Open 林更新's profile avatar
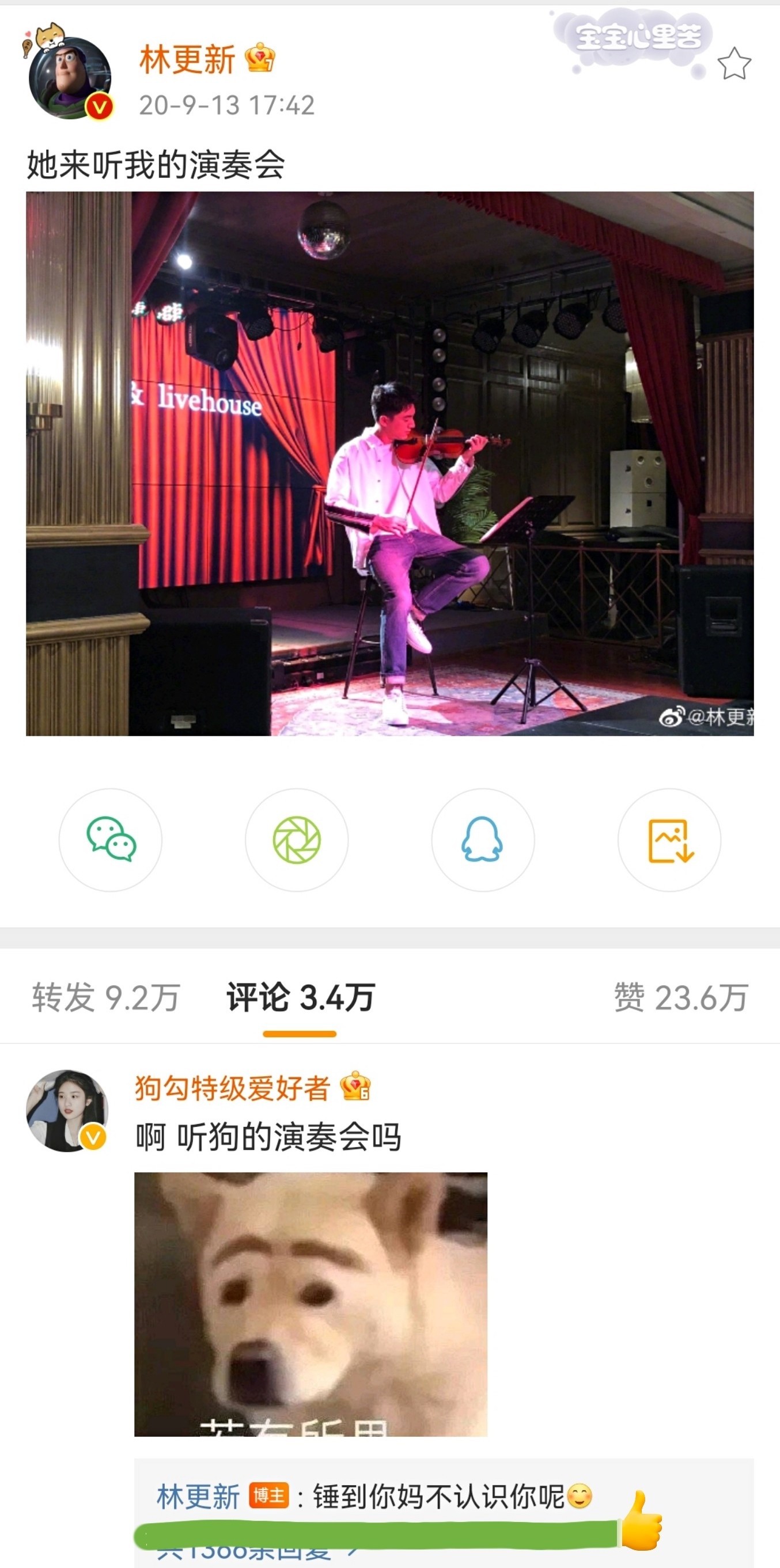Screen dimensions: 780x1568 point(70,77)
